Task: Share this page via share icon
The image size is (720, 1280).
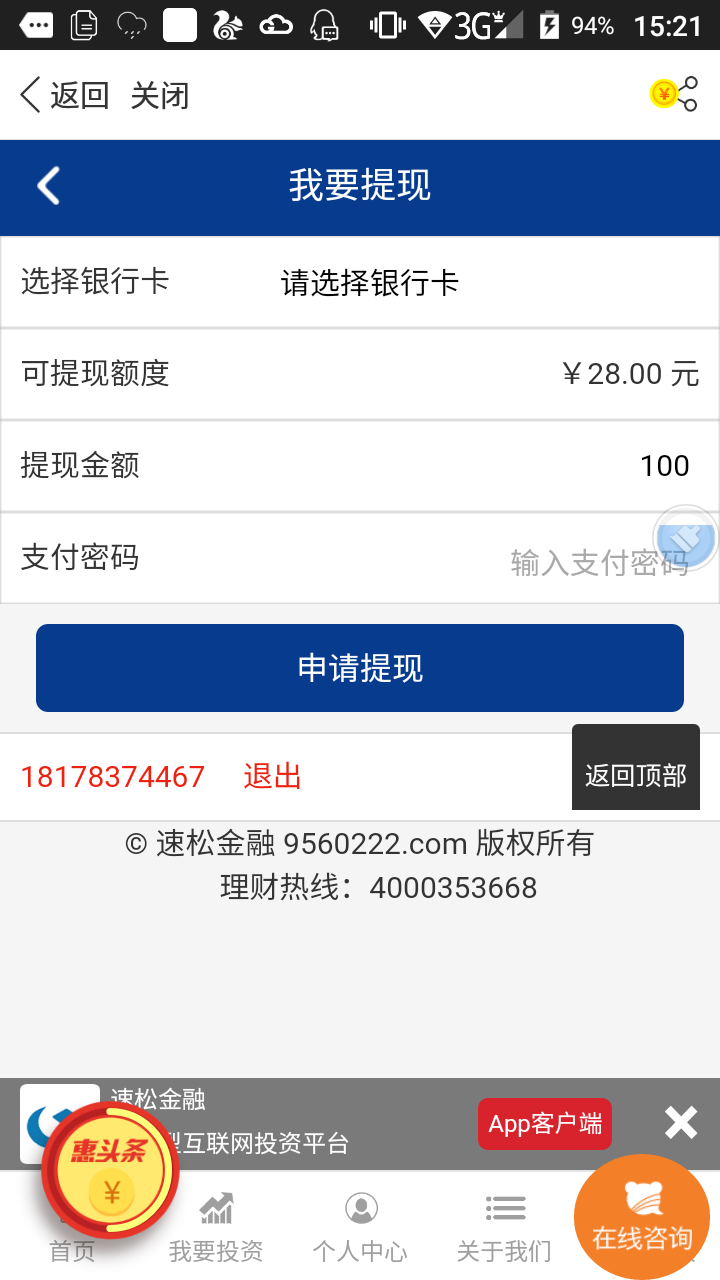Action: pos(676,95)
